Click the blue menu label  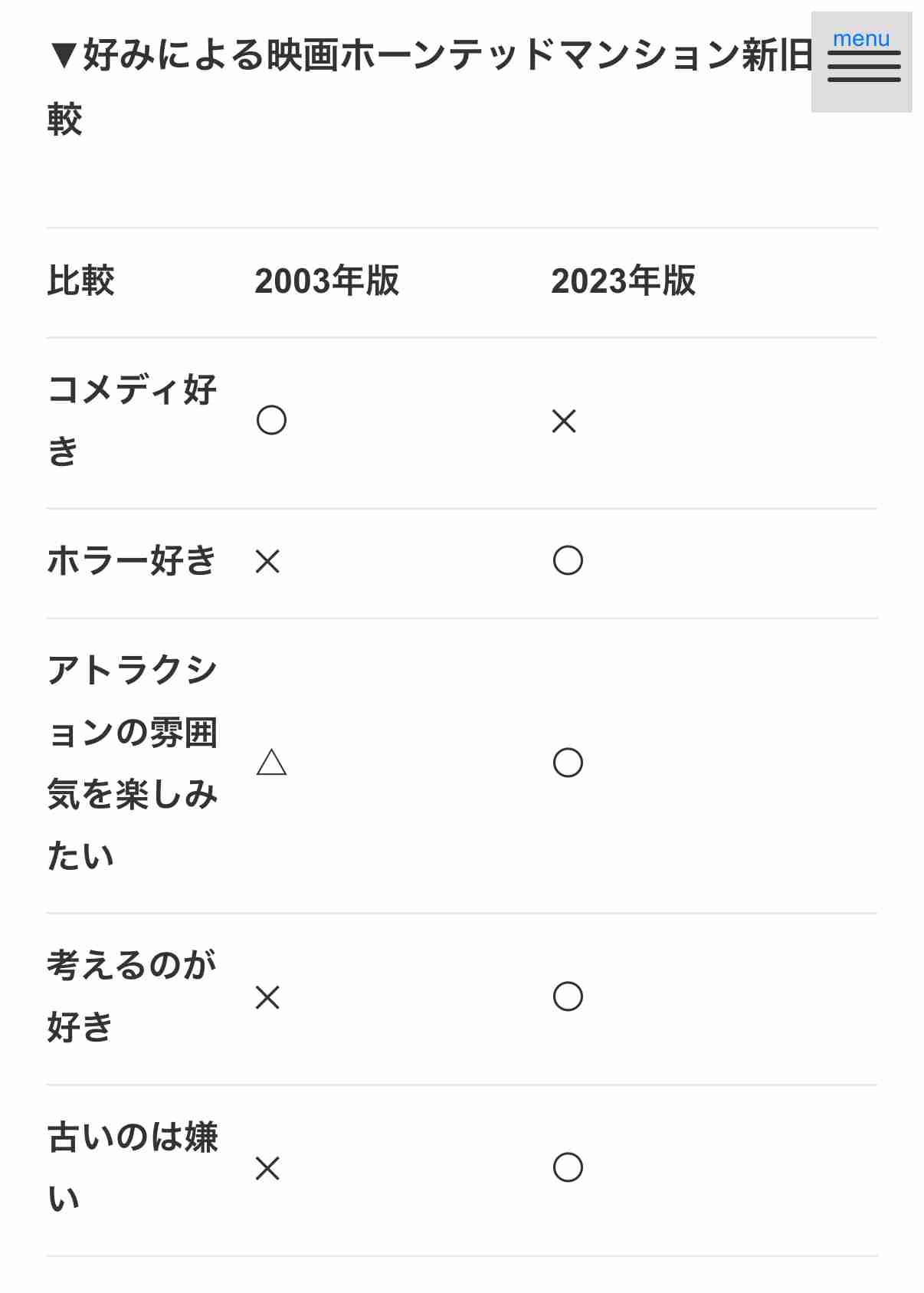pyautogui.click(x=860, y=38)
